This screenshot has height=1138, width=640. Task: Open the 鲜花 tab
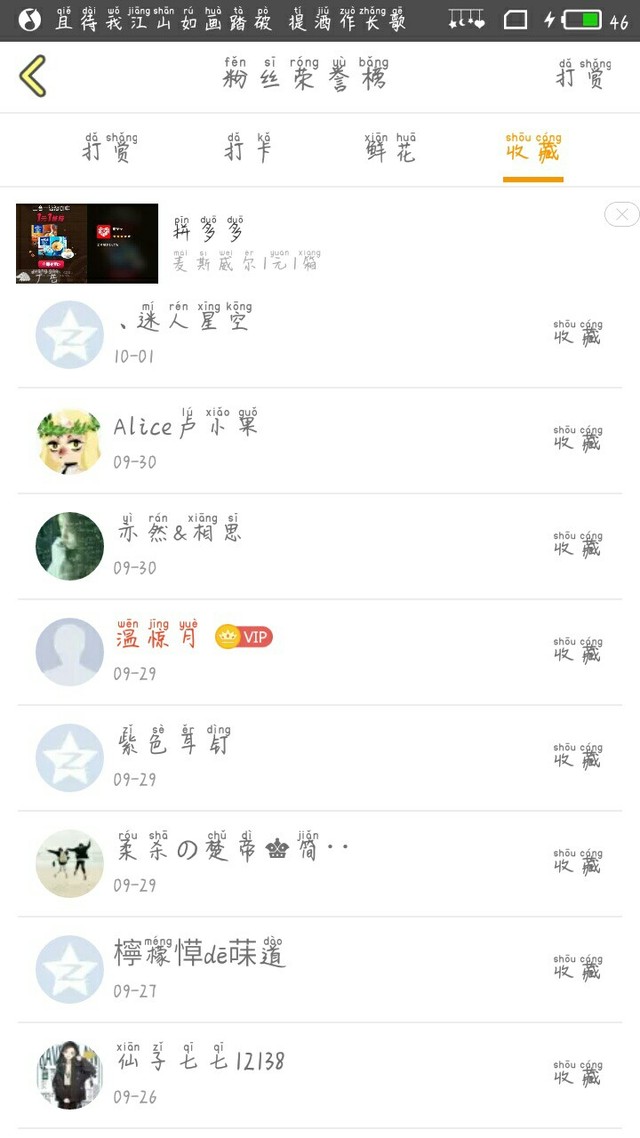(x=390, y=149)
